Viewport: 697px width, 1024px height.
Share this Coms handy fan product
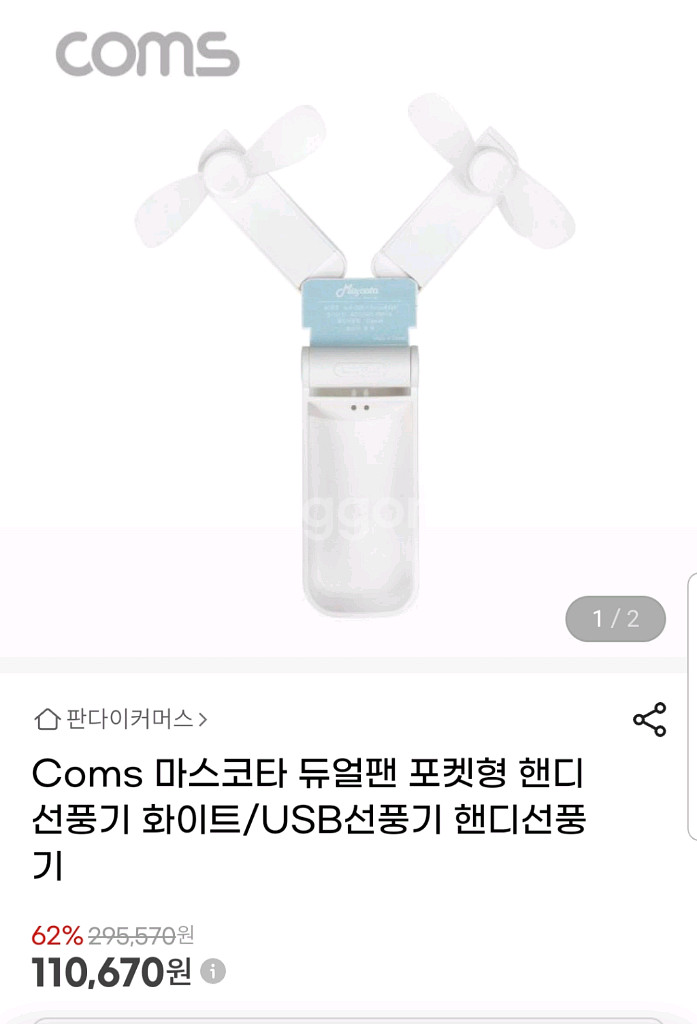pos(649,719)
